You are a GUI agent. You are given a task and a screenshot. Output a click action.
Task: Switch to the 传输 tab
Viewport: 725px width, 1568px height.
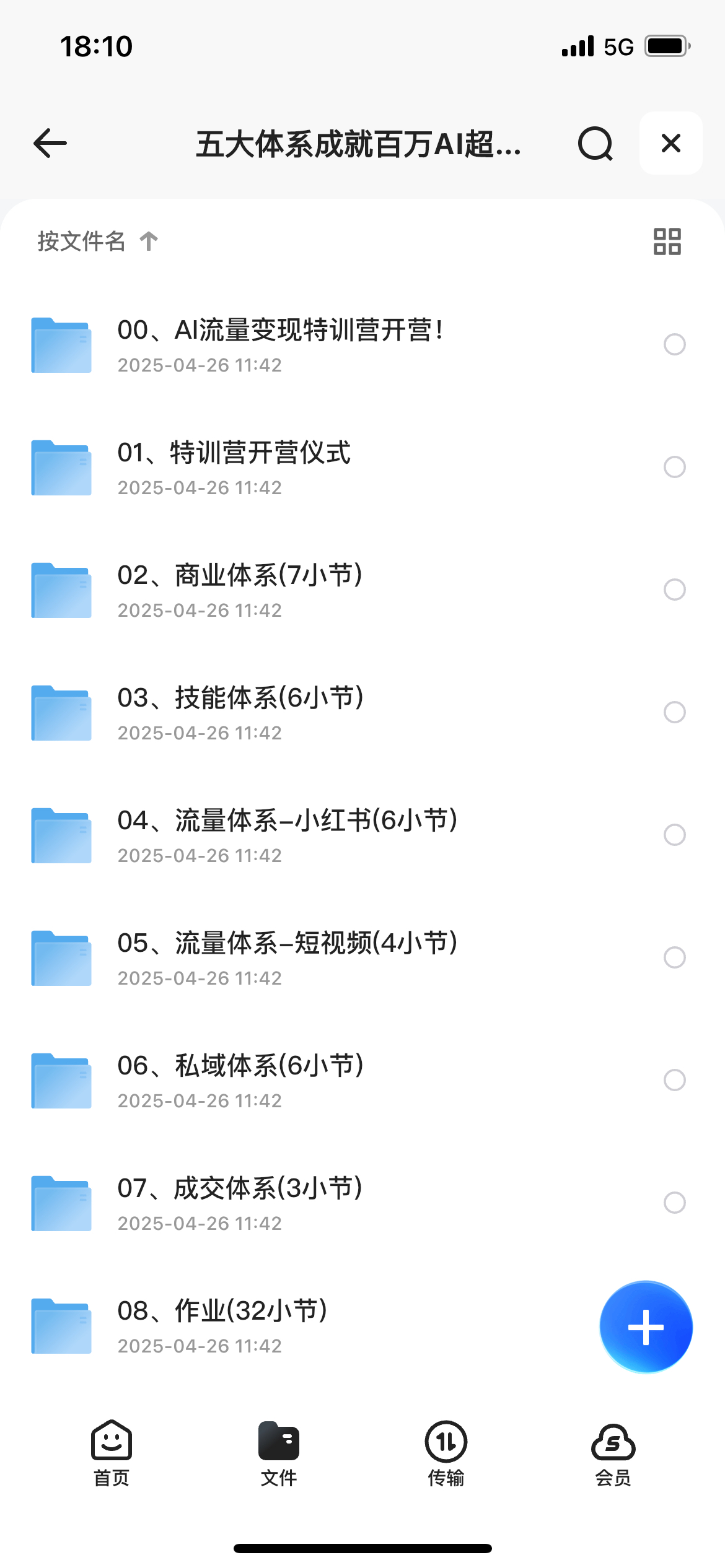[446, 1453]
